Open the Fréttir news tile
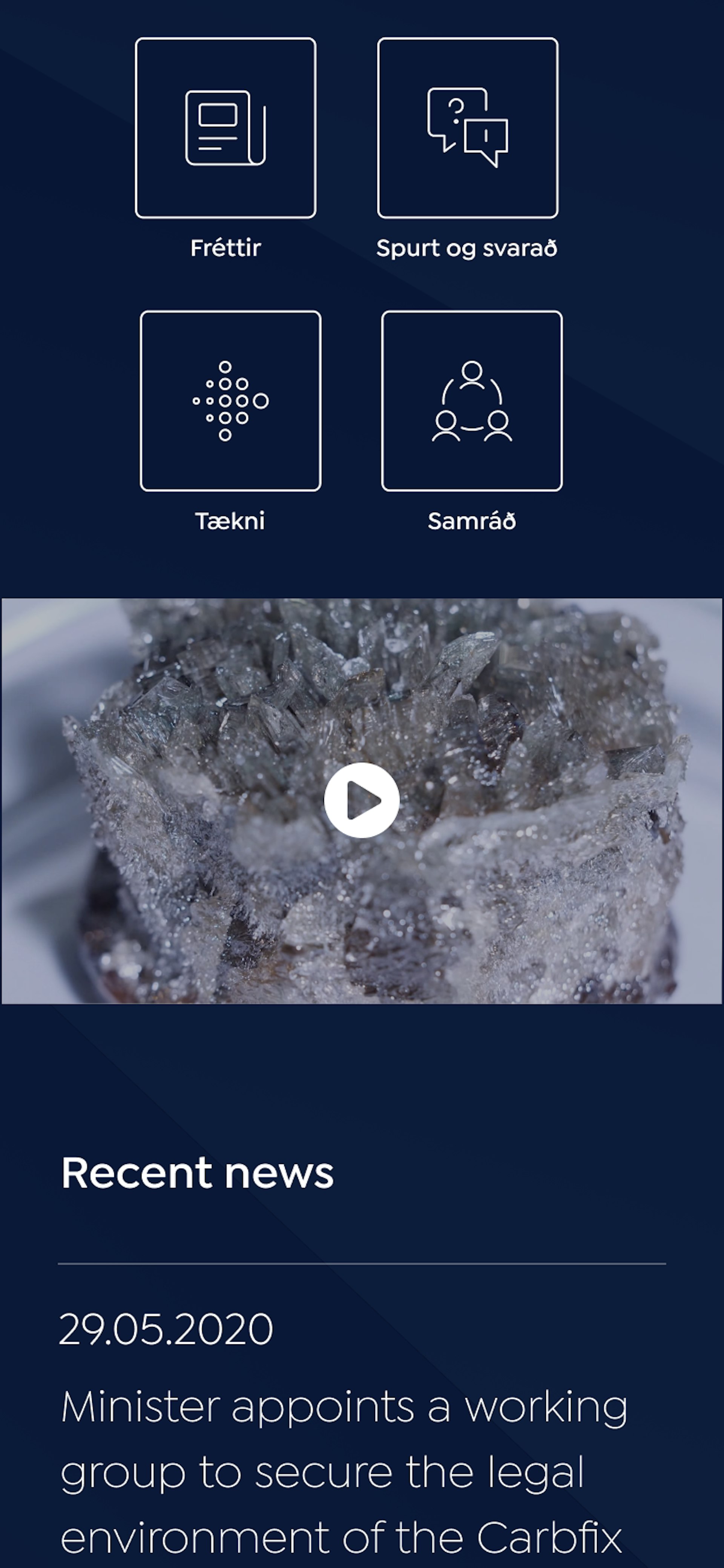This screenshot has width=724, height=1568. (x=225, y=128)
